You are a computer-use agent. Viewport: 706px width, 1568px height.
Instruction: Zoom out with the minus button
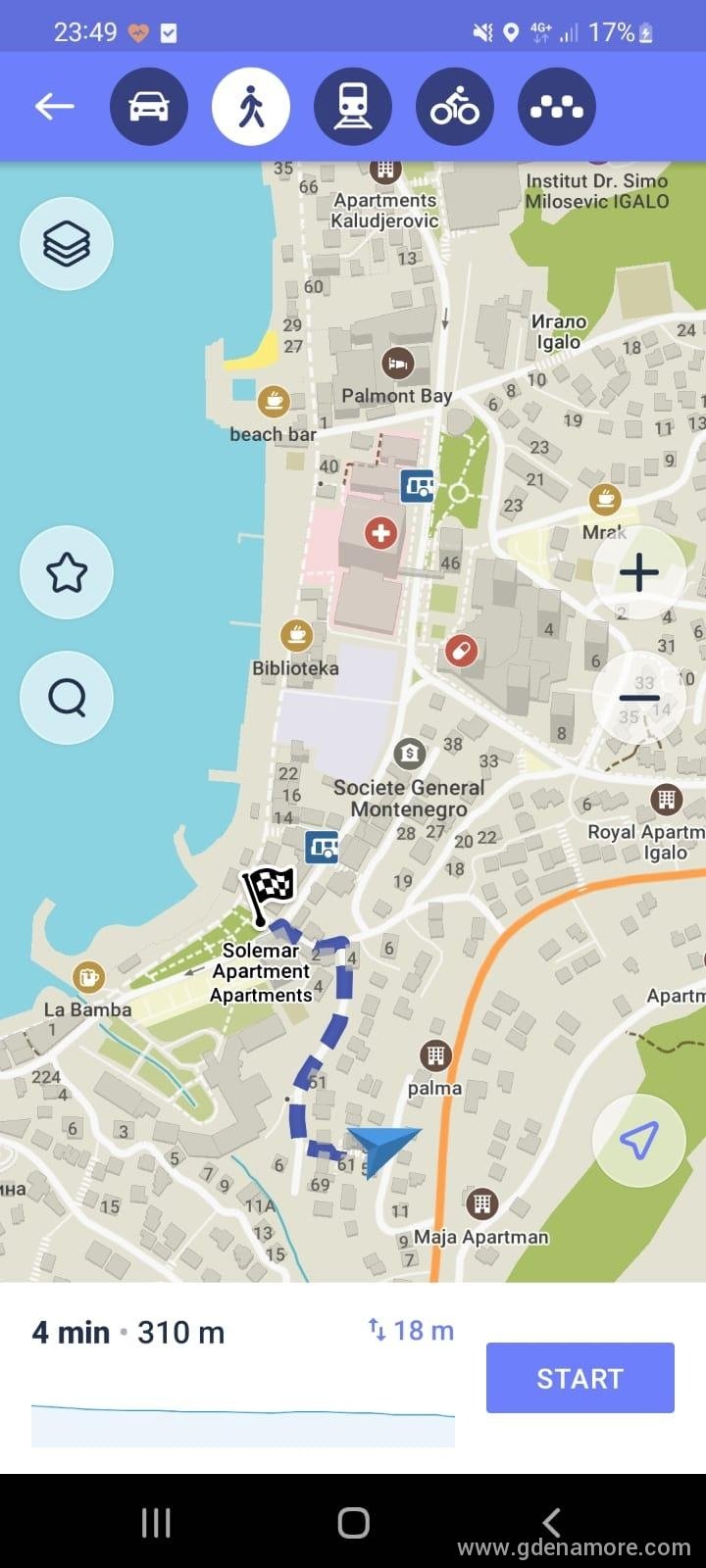[638, 698]
